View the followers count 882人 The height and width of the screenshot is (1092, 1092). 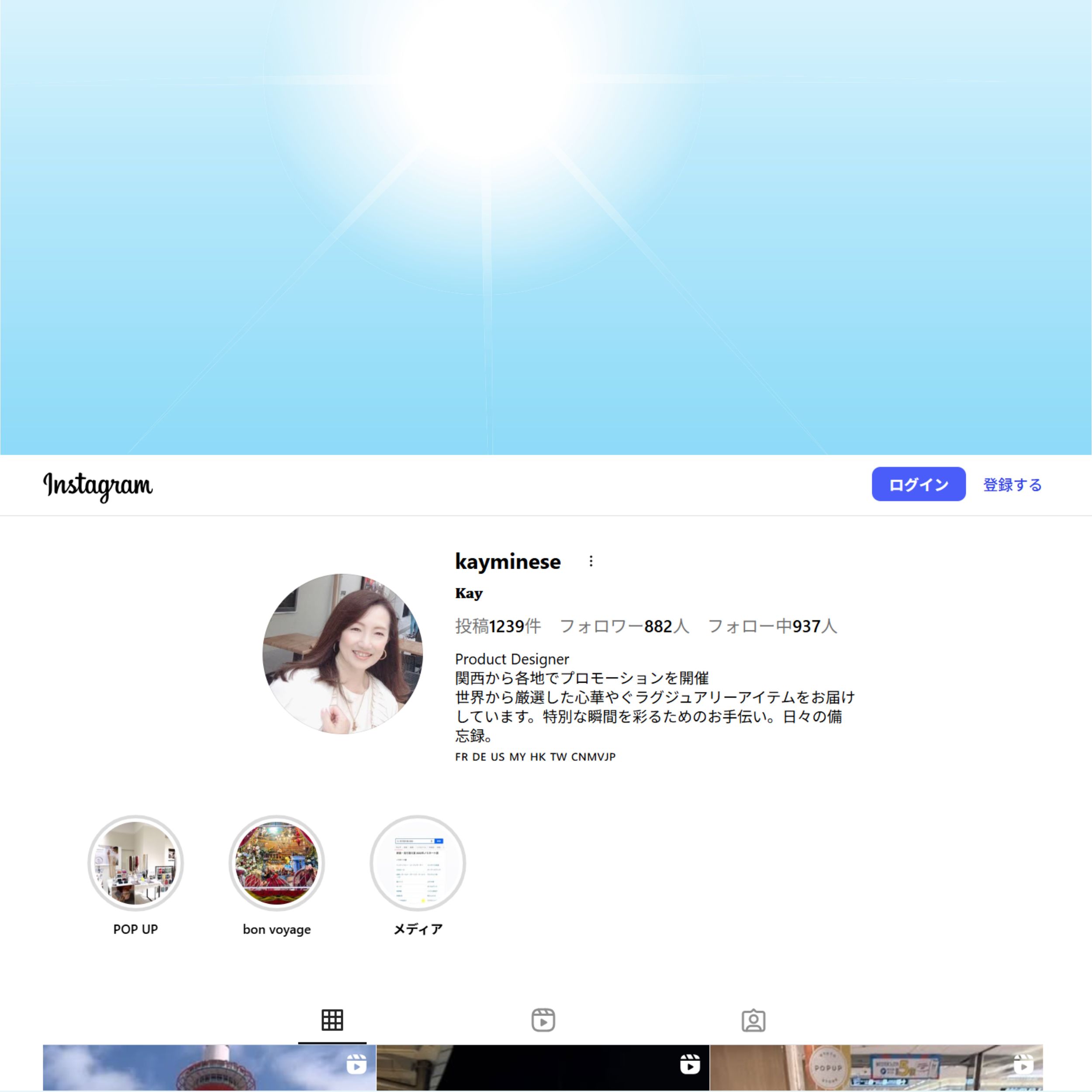click(624, 625)
